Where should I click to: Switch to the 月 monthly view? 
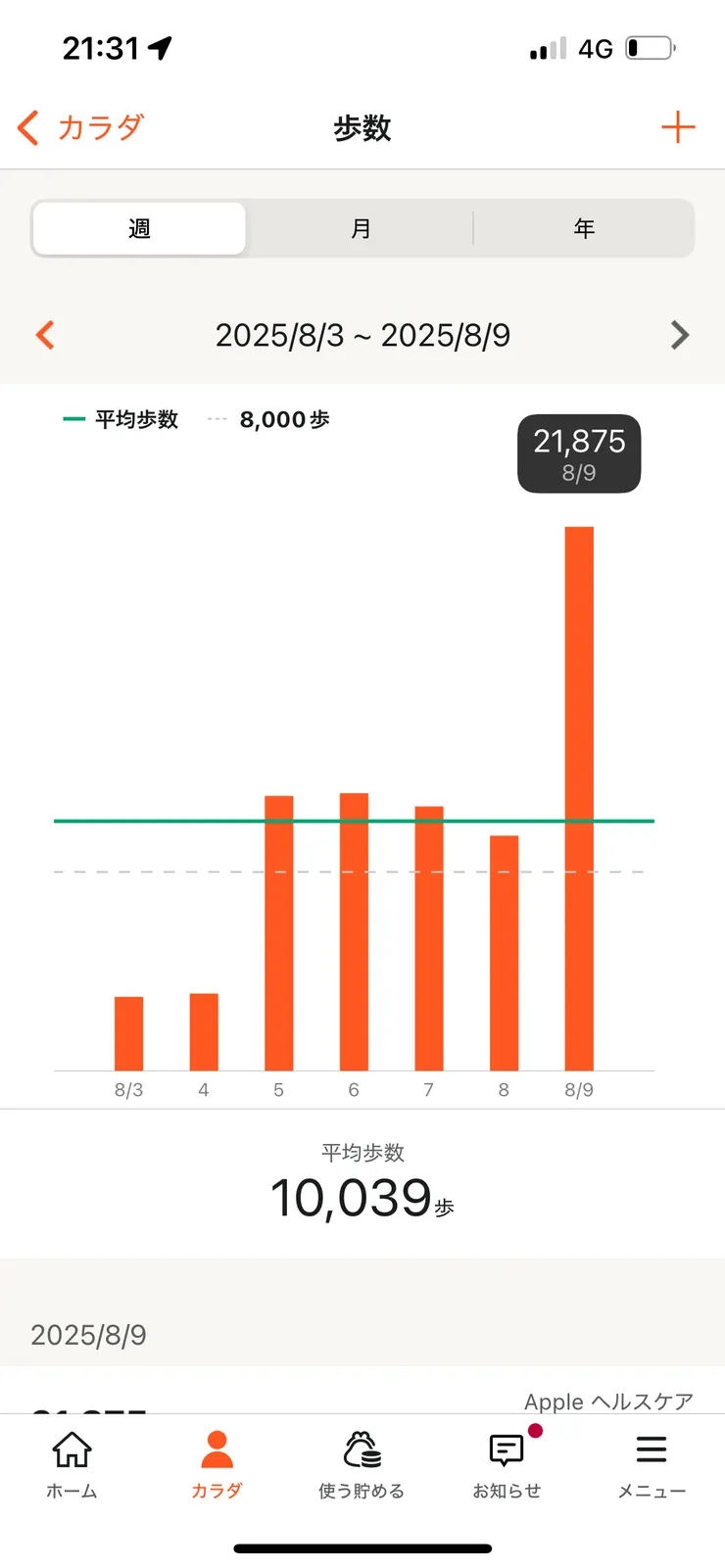pyautogui.click(x=361, y=229)
